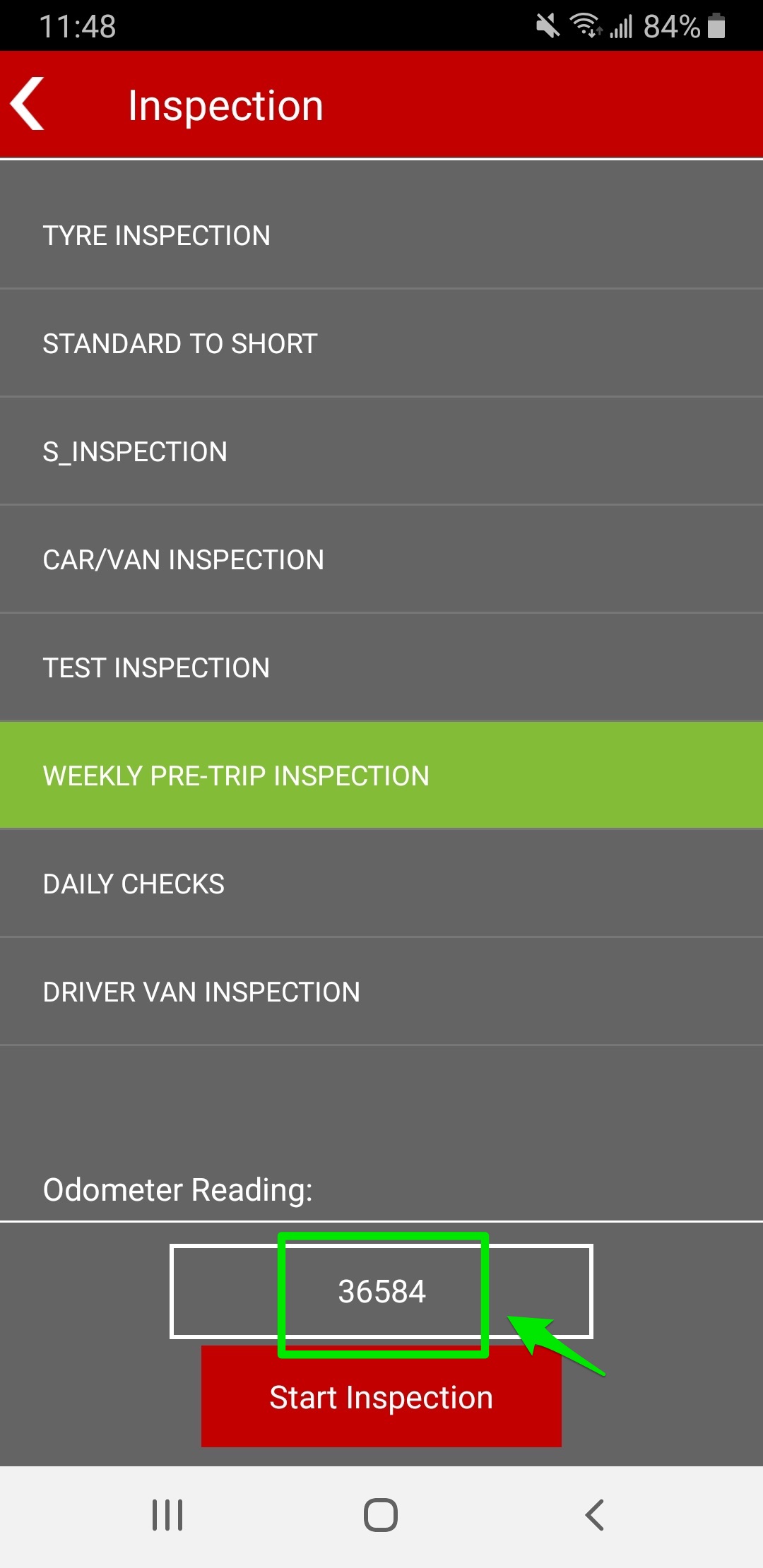The height and width of the screenshot is (1568, 763).
Task: Open recent apps from navigation bar
Action: [x=167, y=1515]
